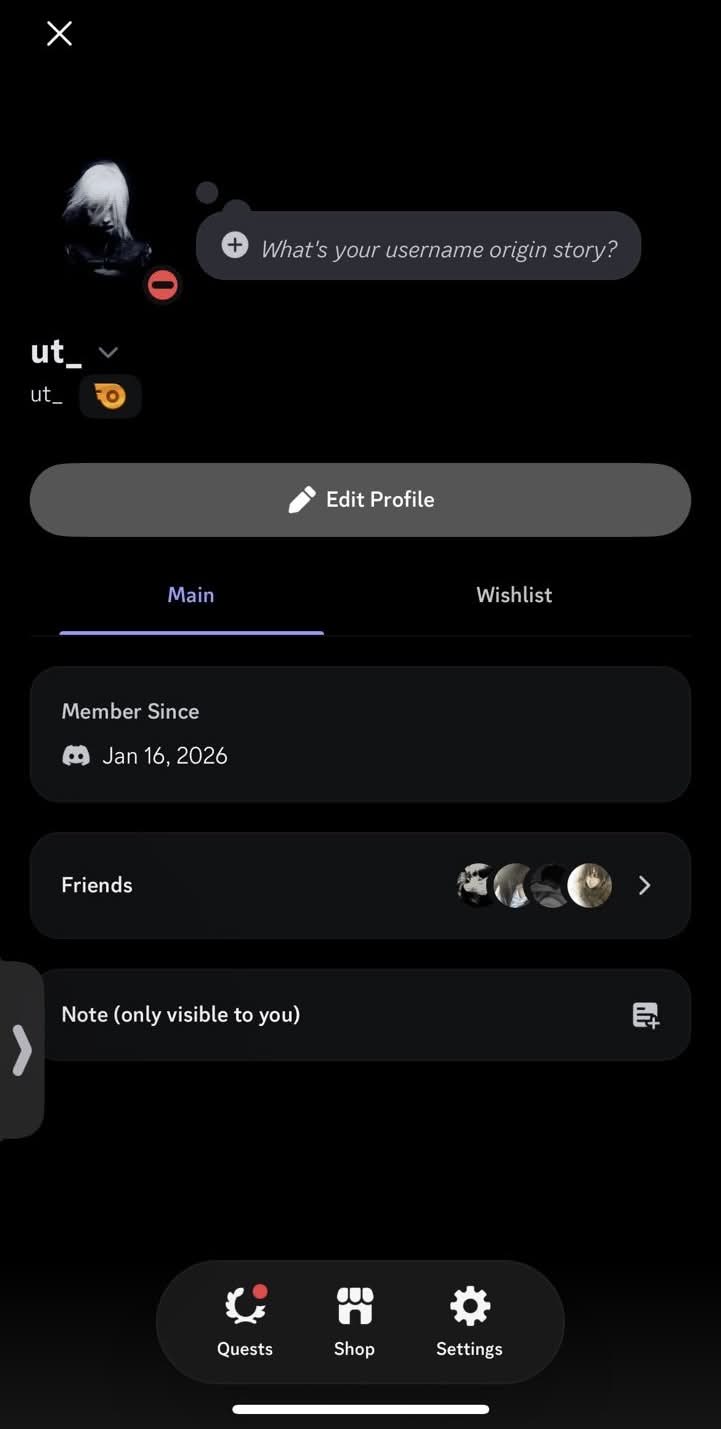Switch to the Wishlist tab
721x1429 pixels.
tap(514, 595)
